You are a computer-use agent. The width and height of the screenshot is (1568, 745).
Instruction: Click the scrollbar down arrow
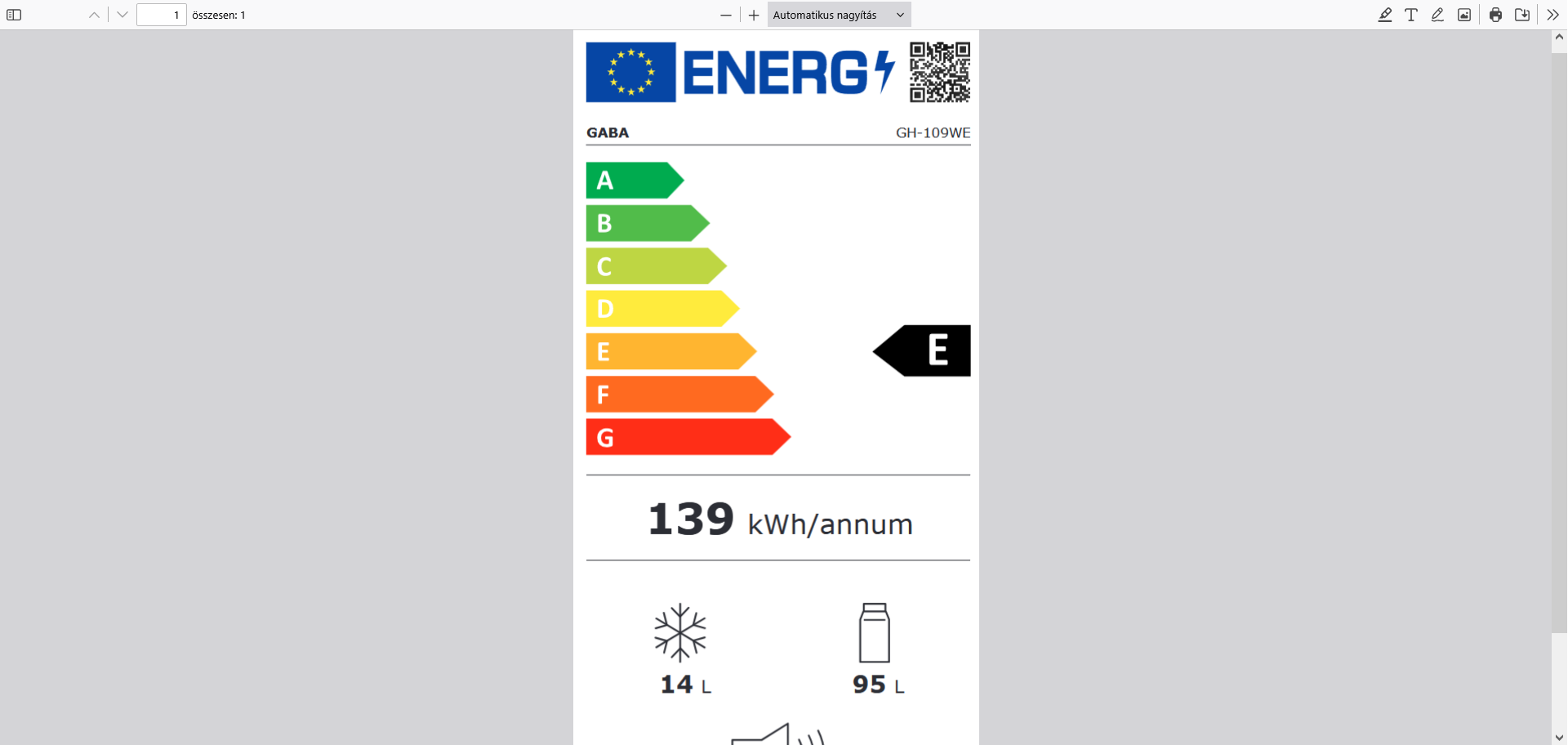pyautogui.click(x=1559, y=738)
